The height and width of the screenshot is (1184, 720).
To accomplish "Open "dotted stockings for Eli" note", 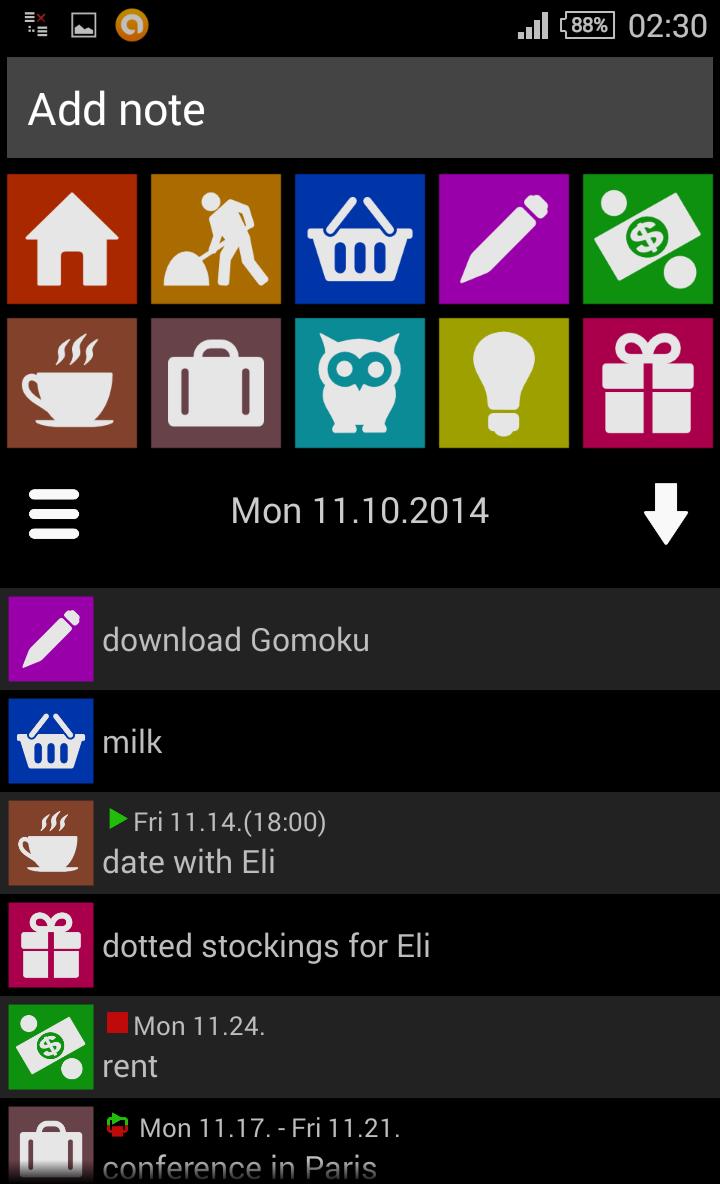I will point(360,945).
